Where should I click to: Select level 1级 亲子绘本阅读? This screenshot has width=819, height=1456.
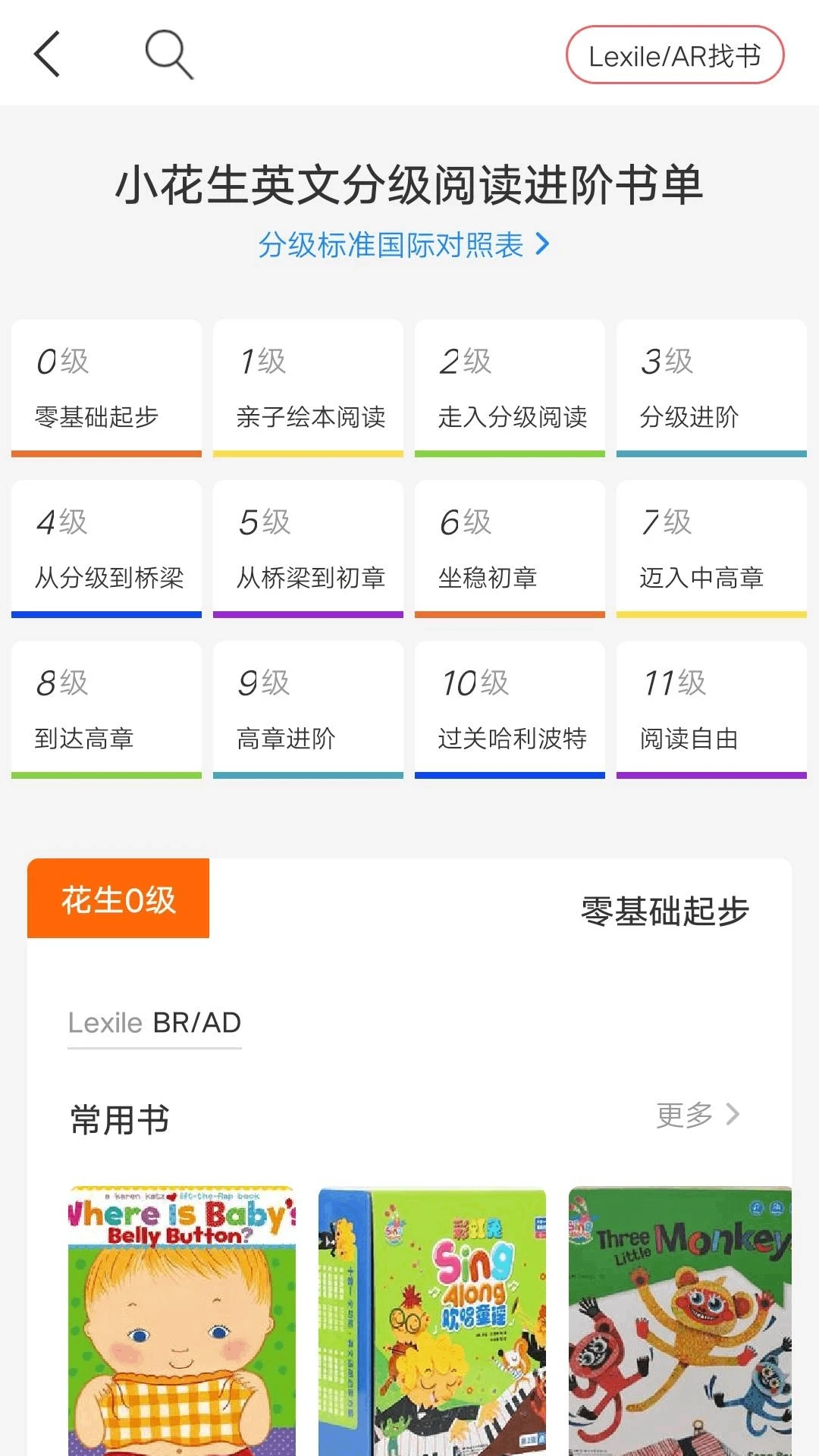click(308, 388)
